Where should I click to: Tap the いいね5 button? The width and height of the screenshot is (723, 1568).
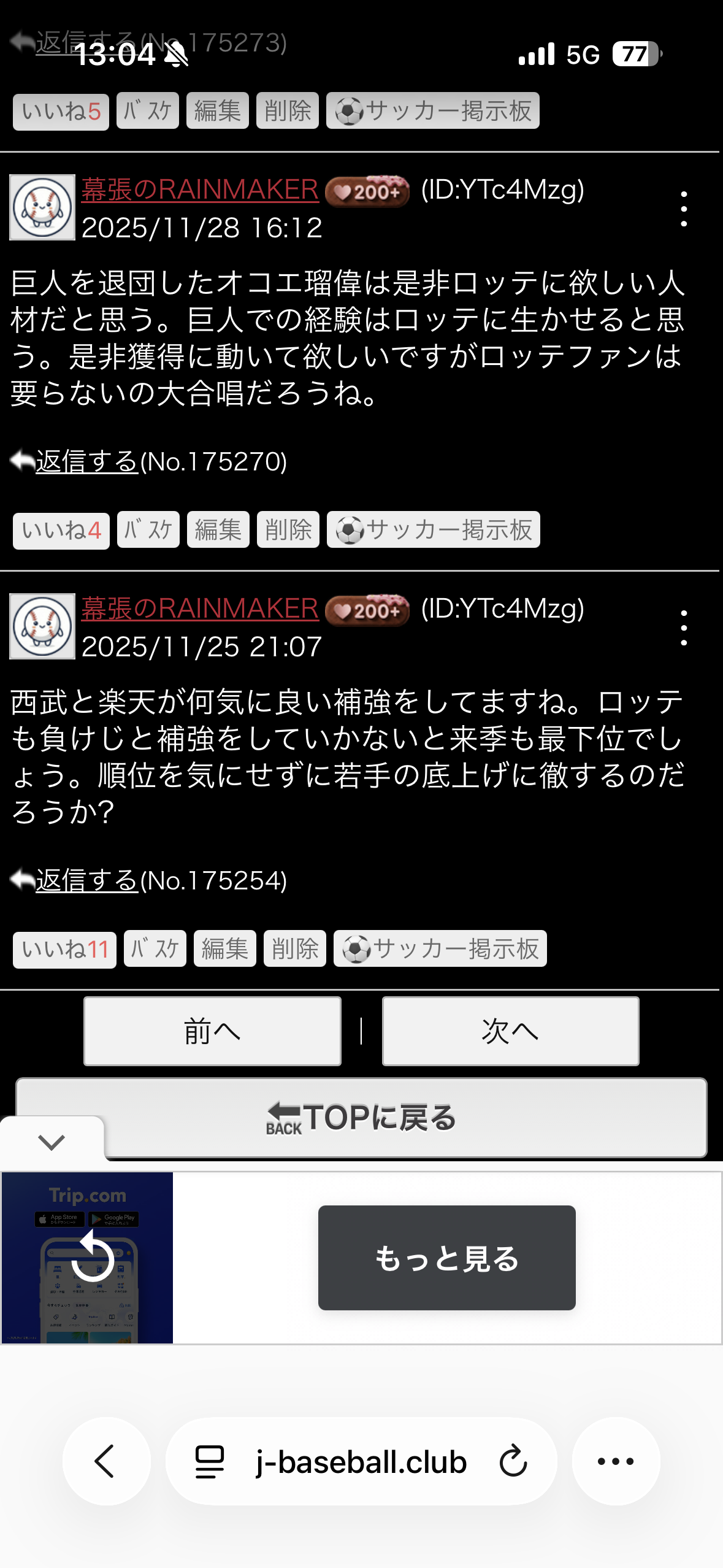click(x=61, y=112)
